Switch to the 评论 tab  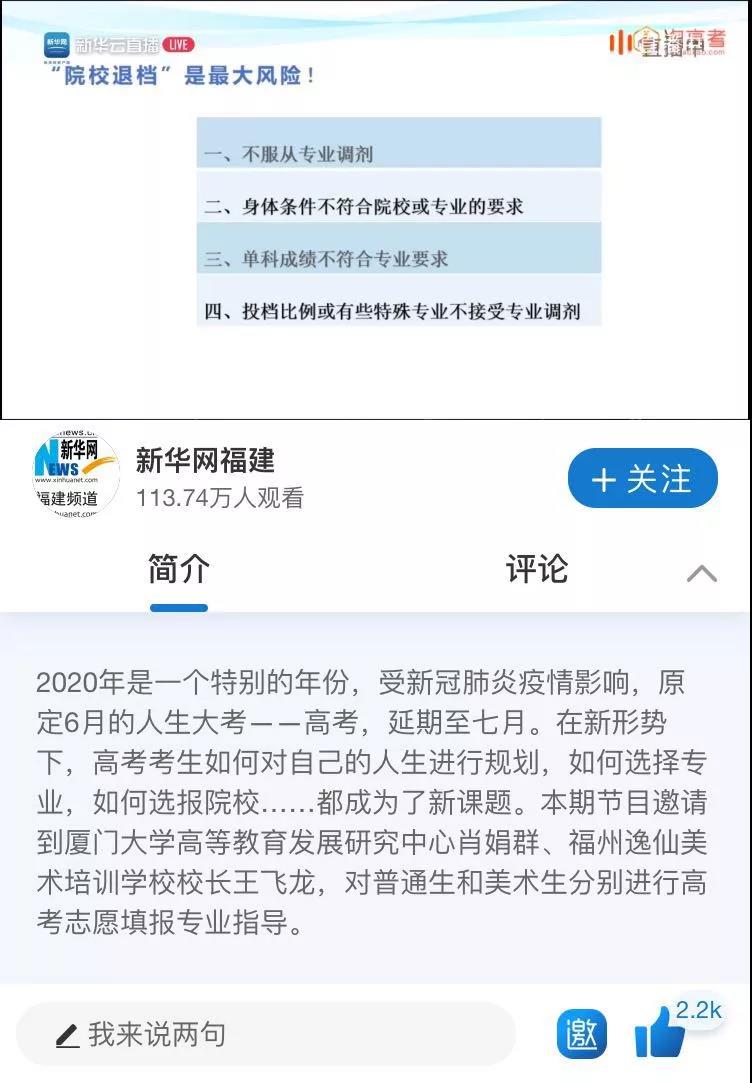pos(536,569)
